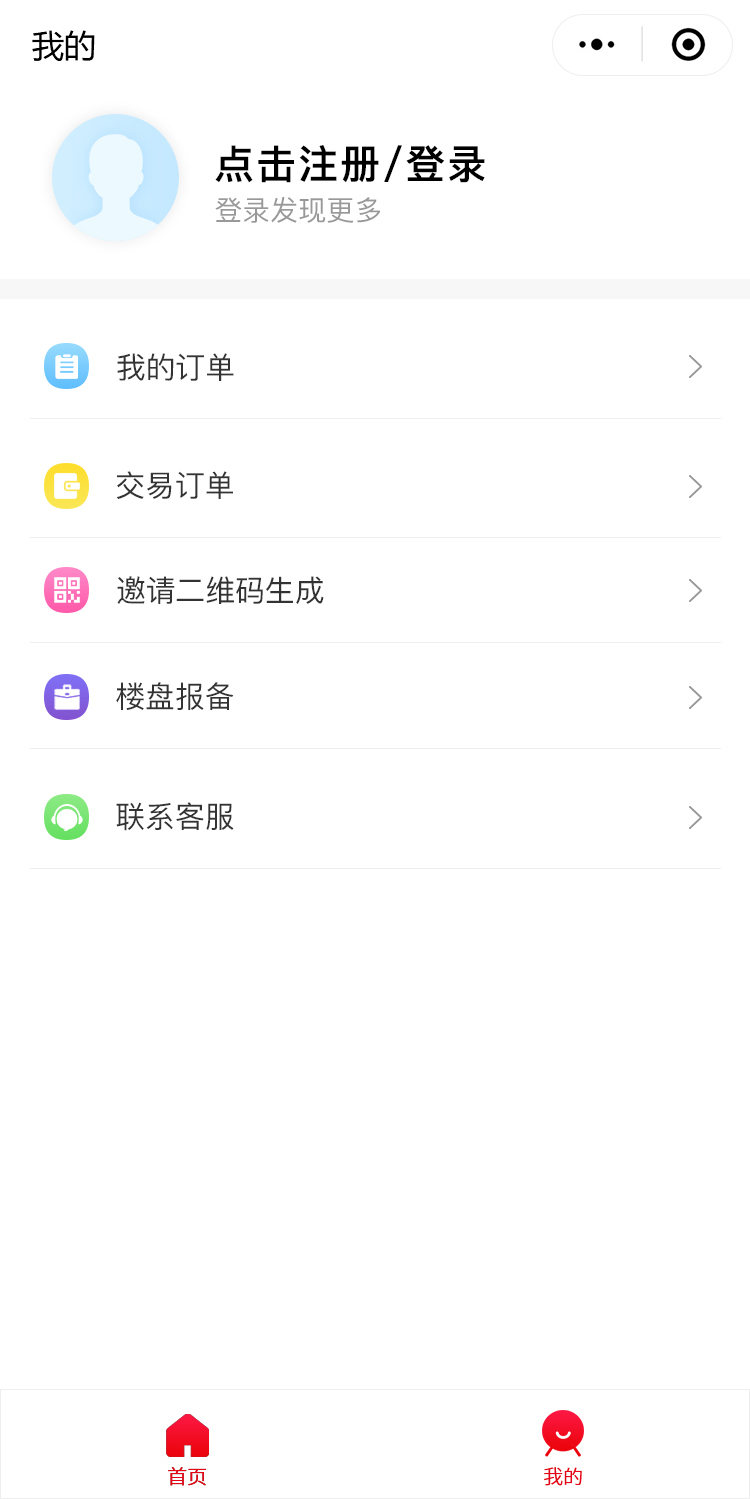Close the mini program via the circle icon
The width and height of the screenshot is (750, 1499).
click(x=688, y=44)
